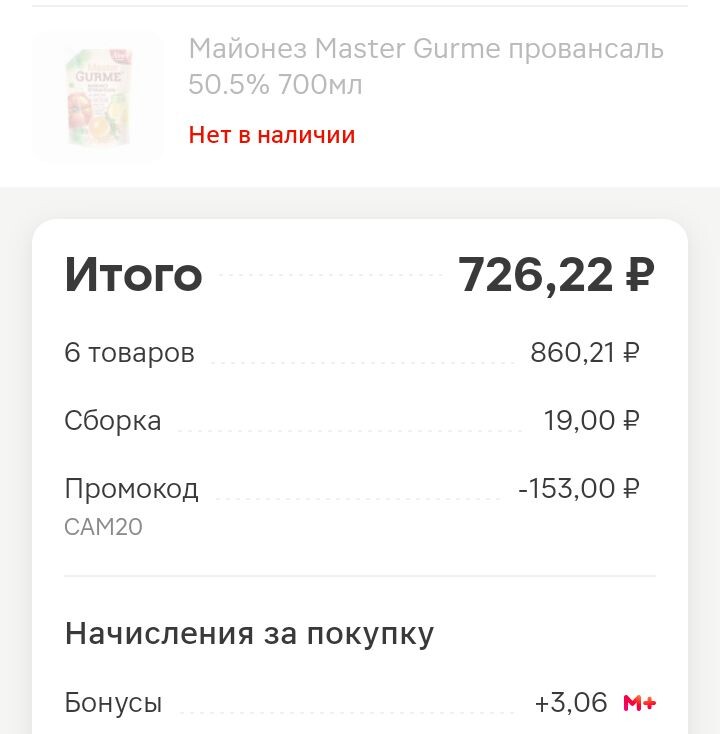The height and width of the screenshot is (734, 720).
Task: Open the '6 товаров' items list
Action: [129, 352]
